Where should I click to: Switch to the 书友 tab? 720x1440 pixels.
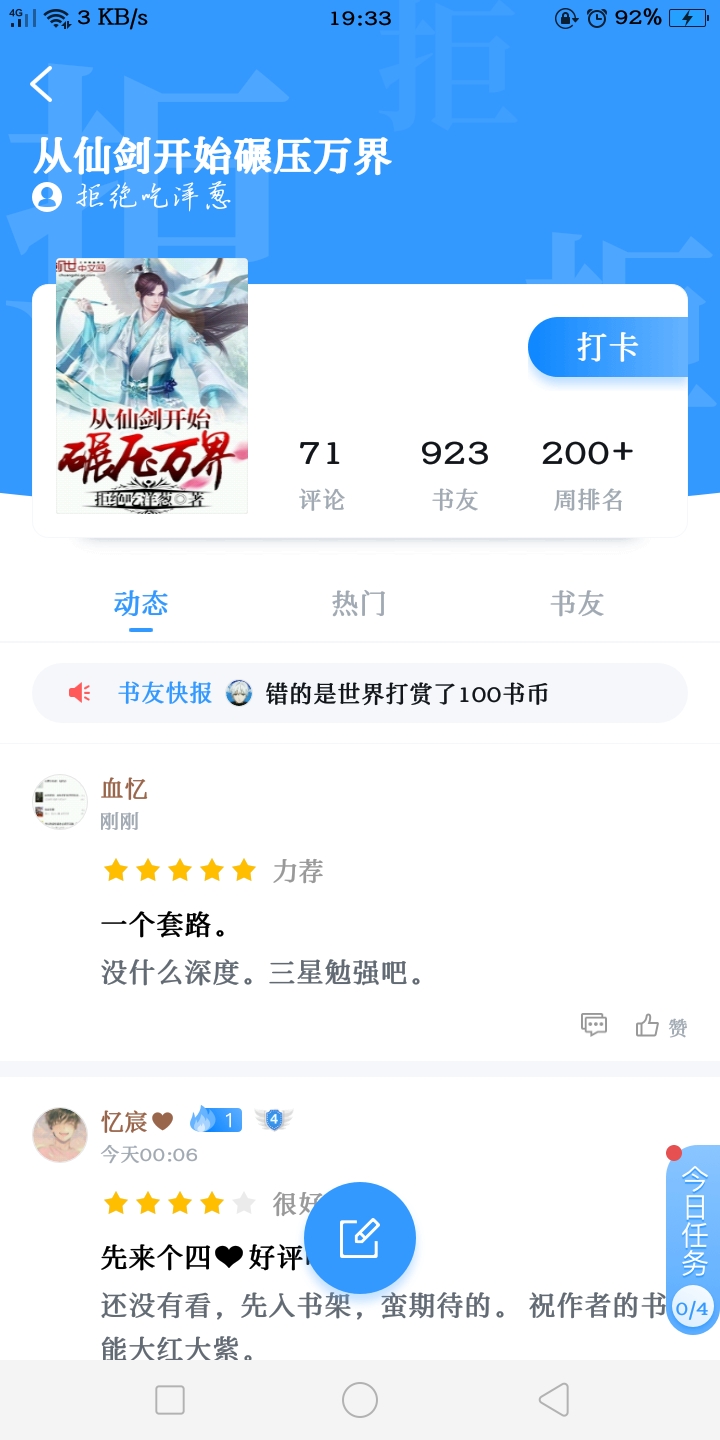pos(577,603)
